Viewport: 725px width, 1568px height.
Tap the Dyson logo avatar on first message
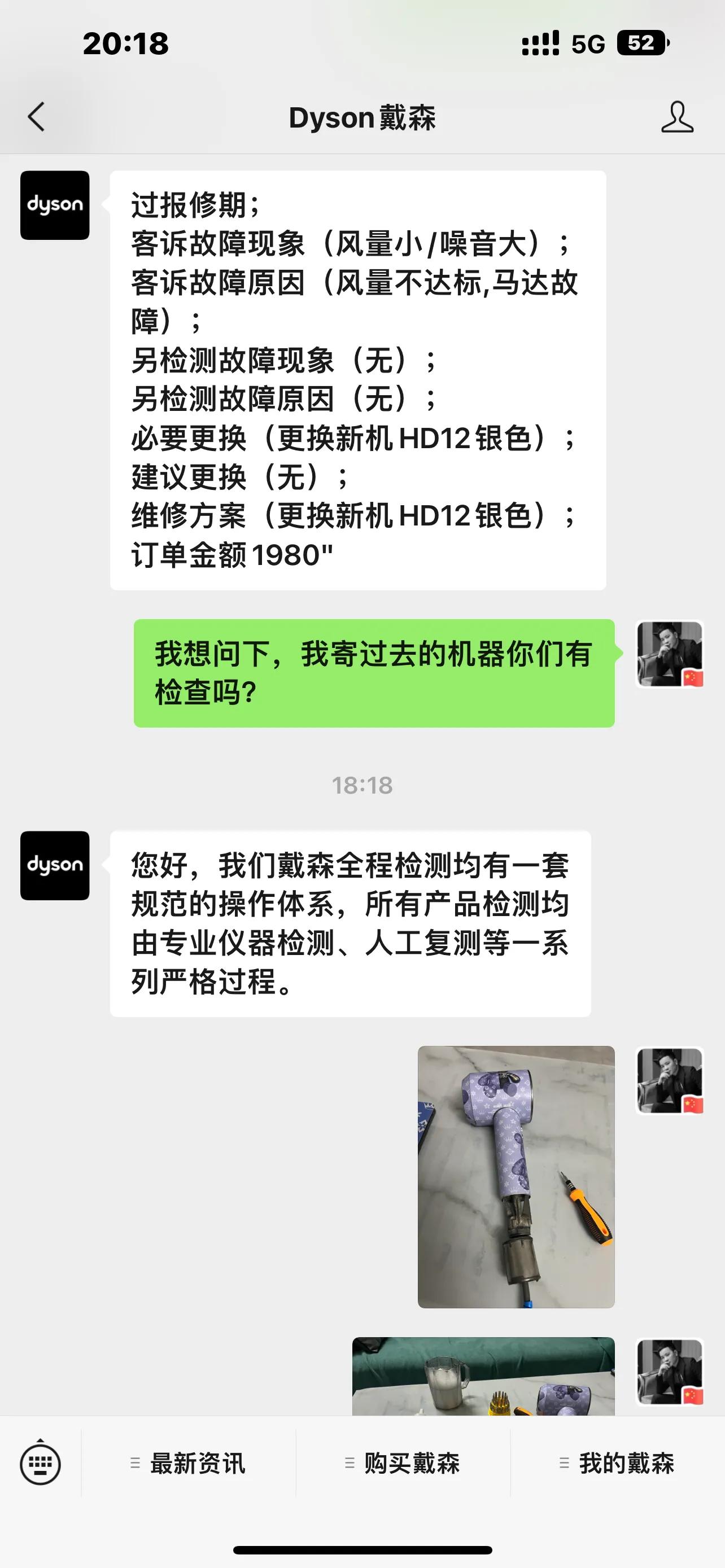55,206
